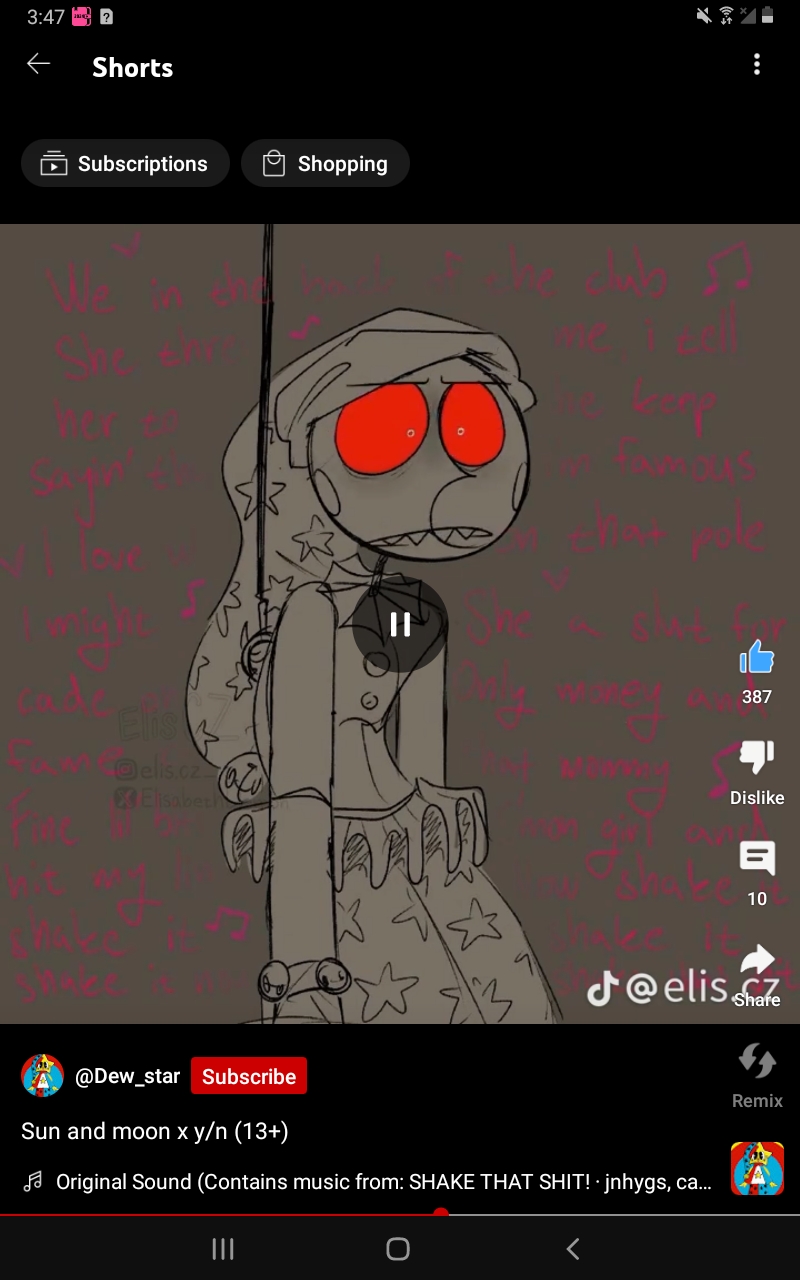This screenshot has width=800, height=1280.
Task: Pause the playing Short
Action: tap(400, 624)
